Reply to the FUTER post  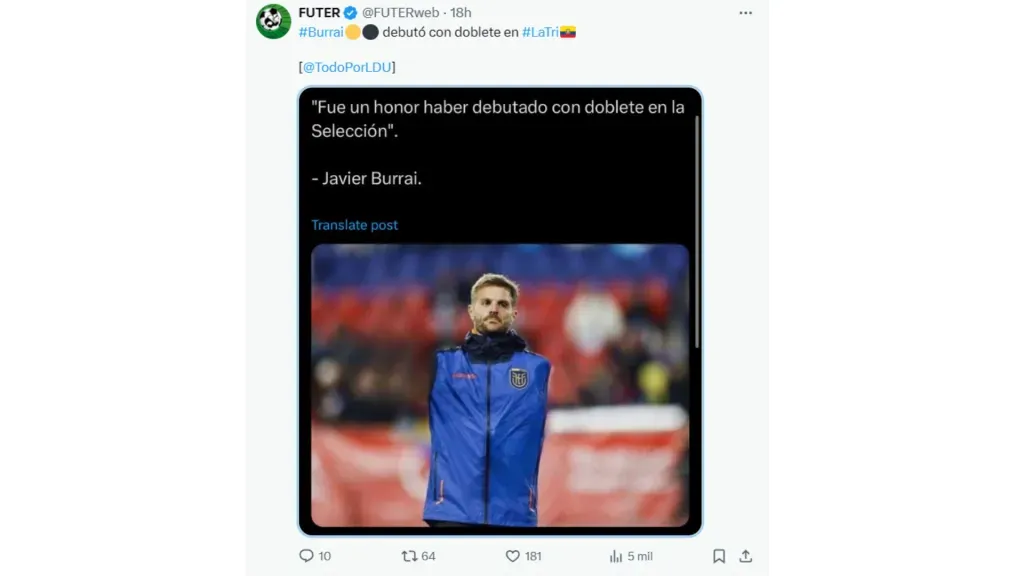(307, 556)
